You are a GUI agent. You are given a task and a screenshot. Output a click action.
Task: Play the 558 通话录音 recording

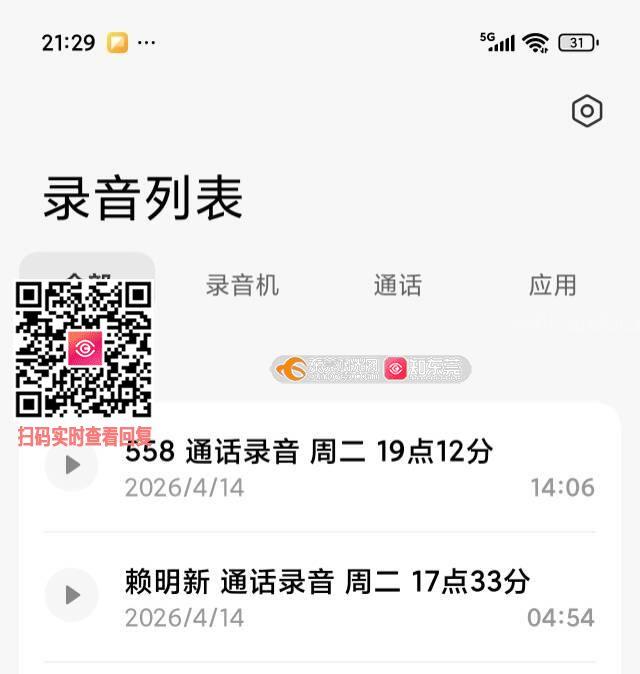[72, 465]
